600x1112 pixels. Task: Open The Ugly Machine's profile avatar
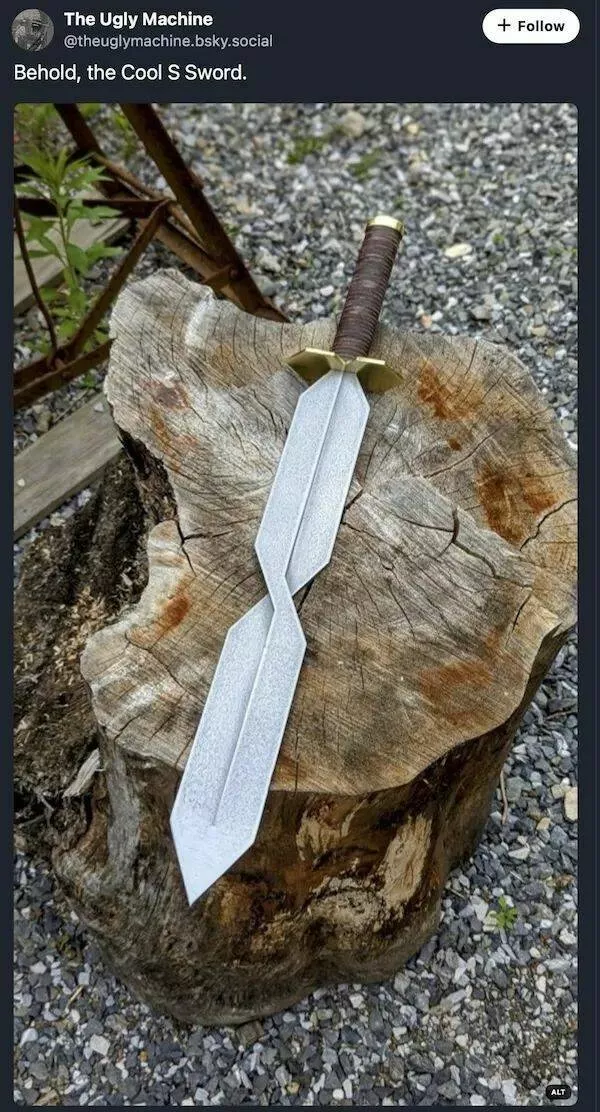[x=32, y=29]
